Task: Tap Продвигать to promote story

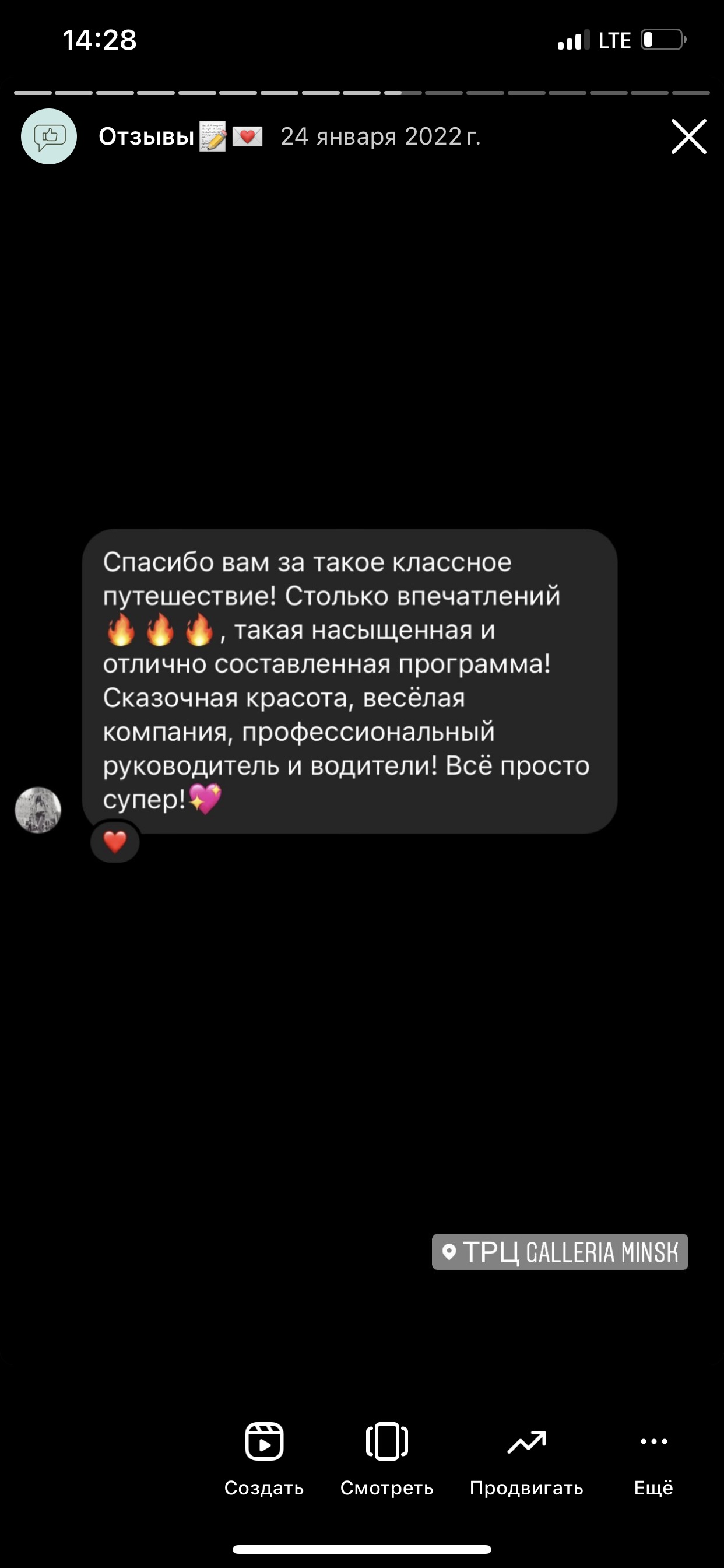Action: click(526, 1456)
